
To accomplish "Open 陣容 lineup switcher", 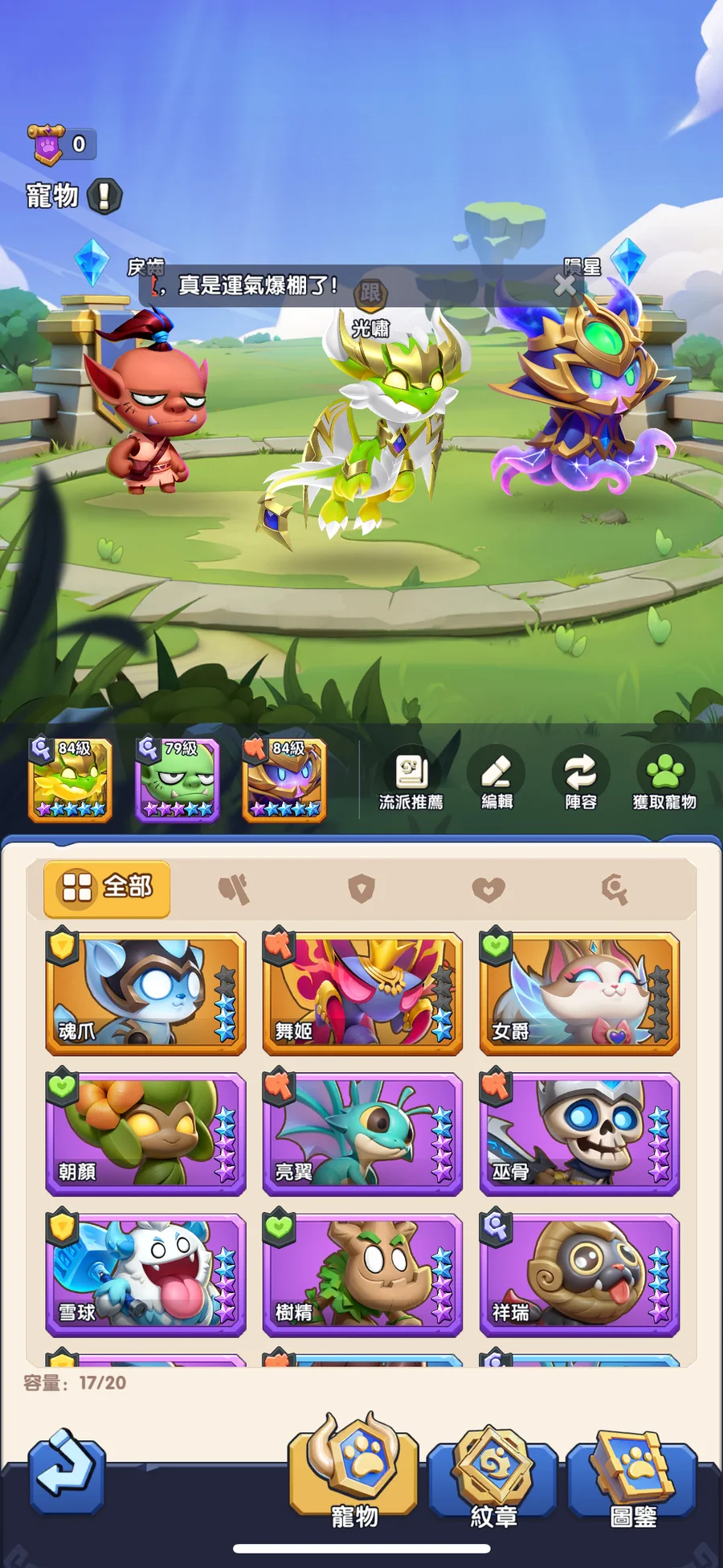I will [x=580, y=780].
